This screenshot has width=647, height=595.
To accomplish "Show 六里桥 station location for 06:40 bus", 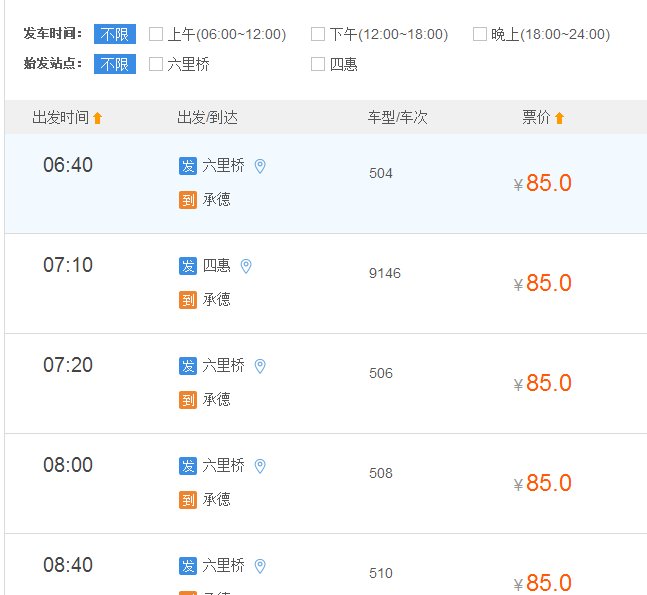I will 260,166.
